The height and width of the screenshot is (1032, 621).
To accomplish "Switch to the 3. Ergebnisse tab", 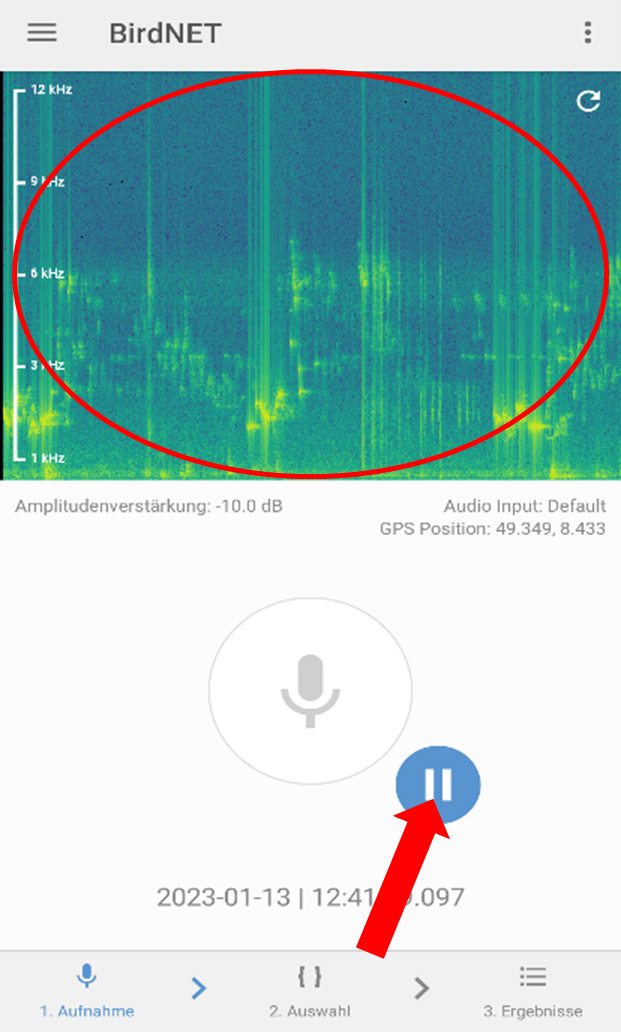I will (x=533, y=991).
